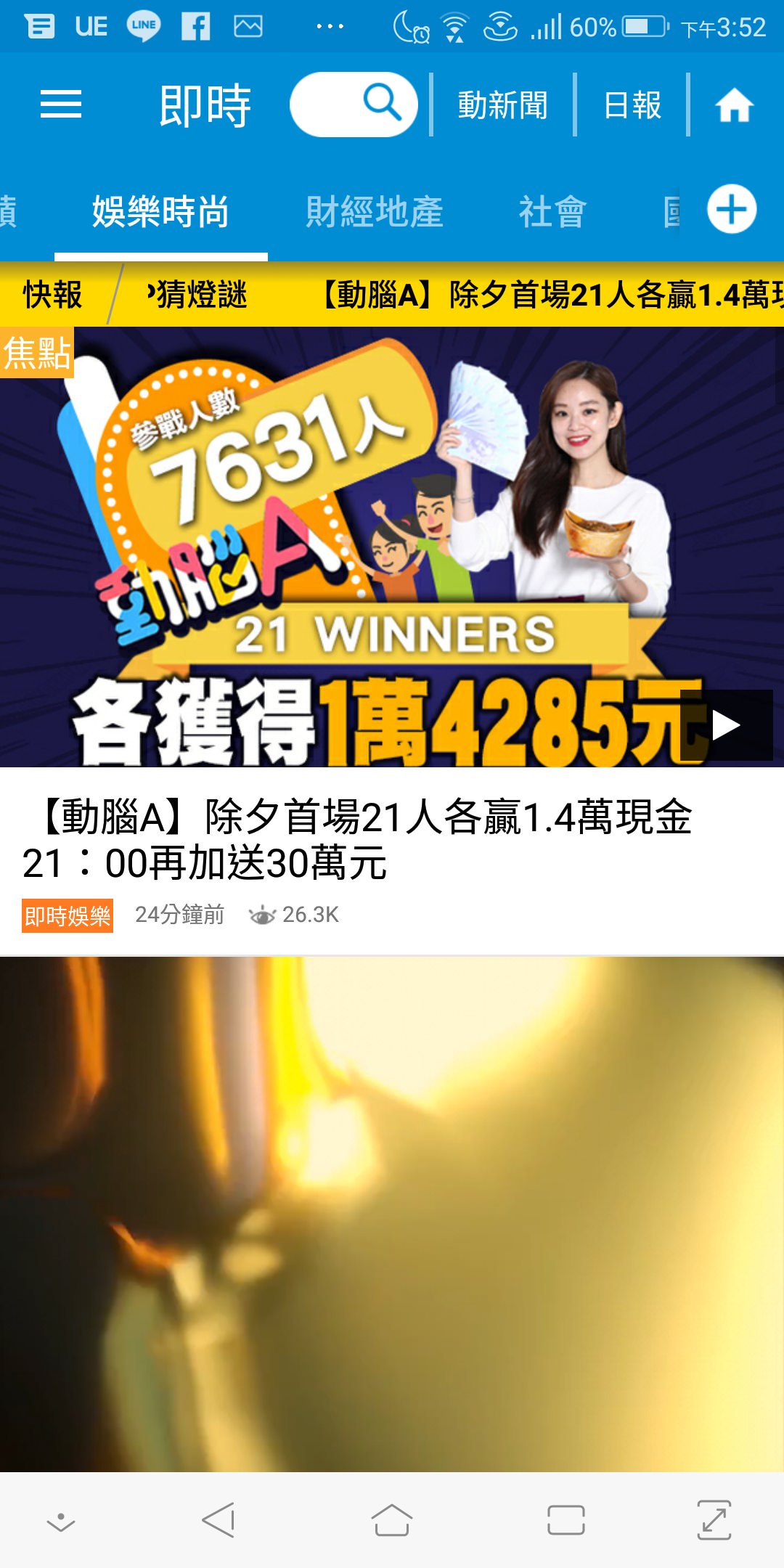Open 日報 section
Screen dimensions: 784x1568
click(x=632, y=105)
